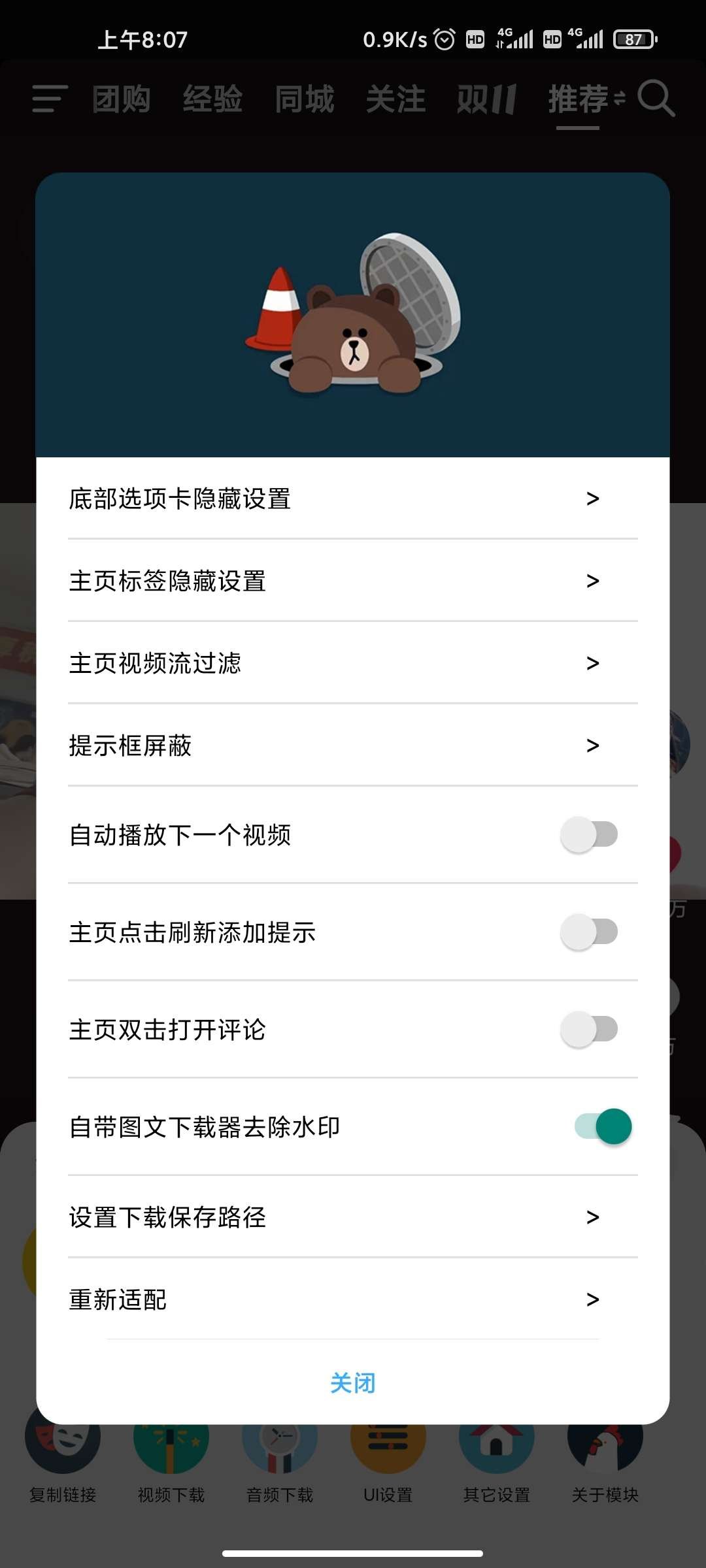This screenshot has height=1568, width=706.
Task: Enable 自动播放下一个视频 switch
Action: click(589, 834)
